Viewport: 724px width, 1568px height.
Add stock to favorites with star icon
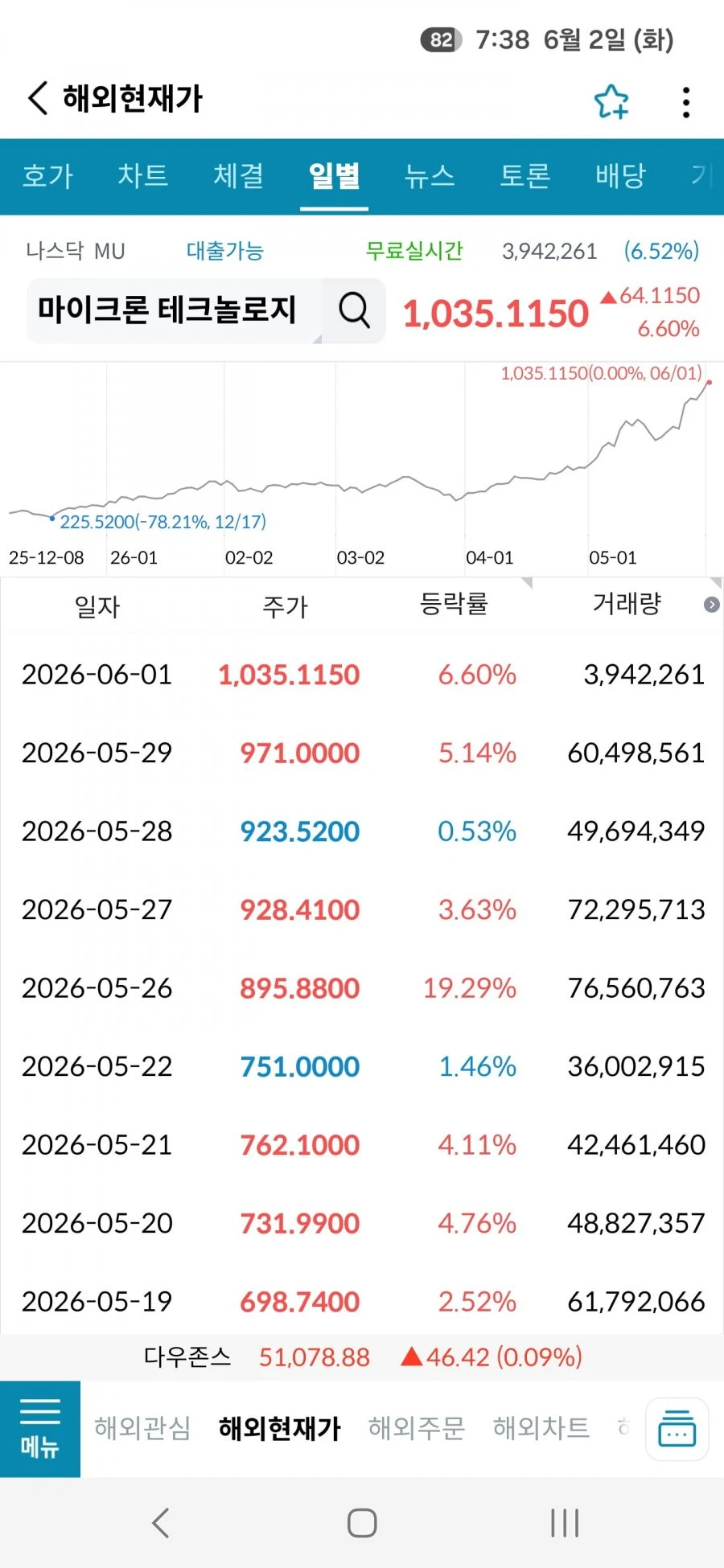coord(611,102)
